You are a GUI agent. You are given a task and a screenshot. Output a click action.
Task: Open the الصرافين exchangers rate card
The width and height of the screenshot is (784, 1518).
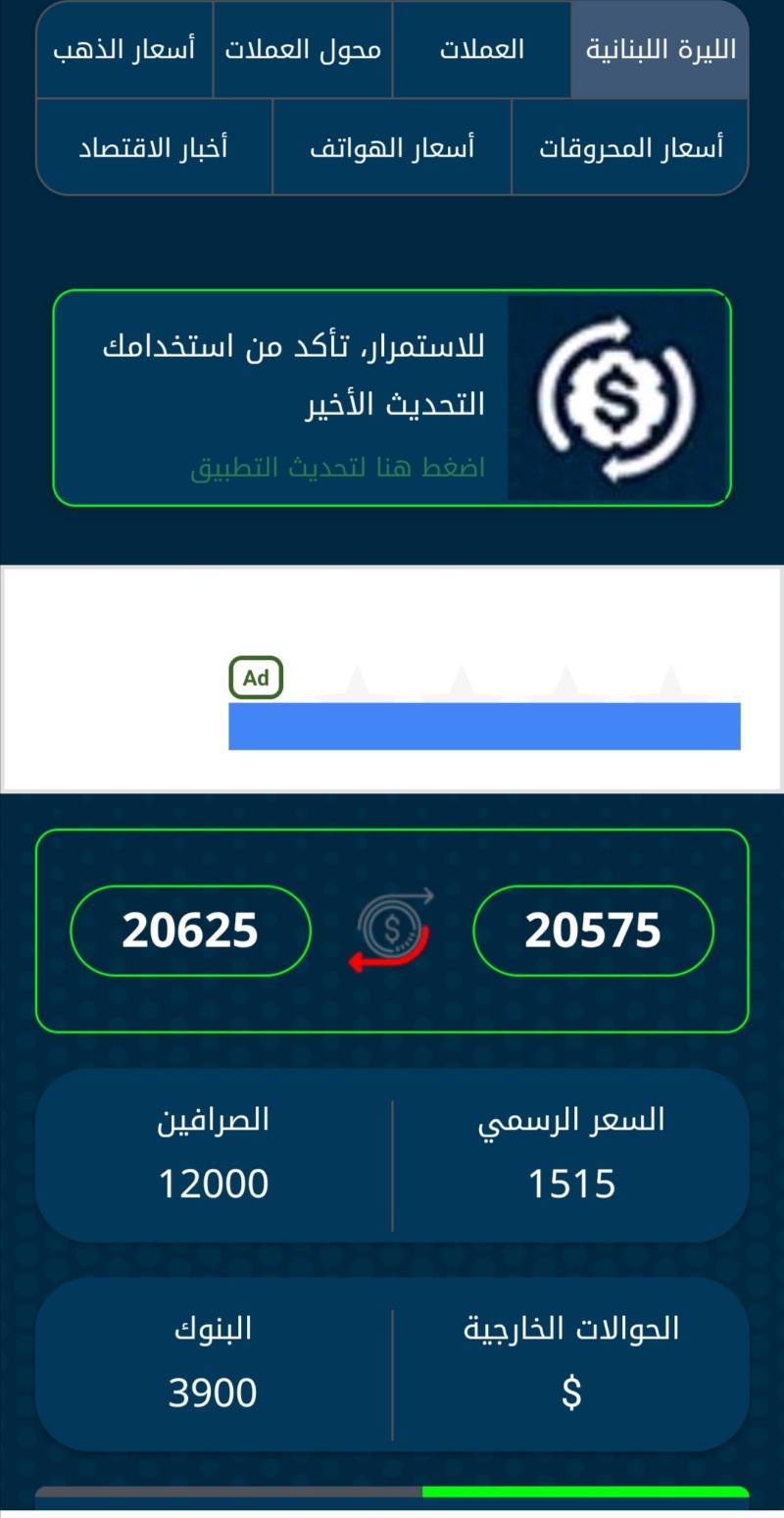coord(214,1155)
